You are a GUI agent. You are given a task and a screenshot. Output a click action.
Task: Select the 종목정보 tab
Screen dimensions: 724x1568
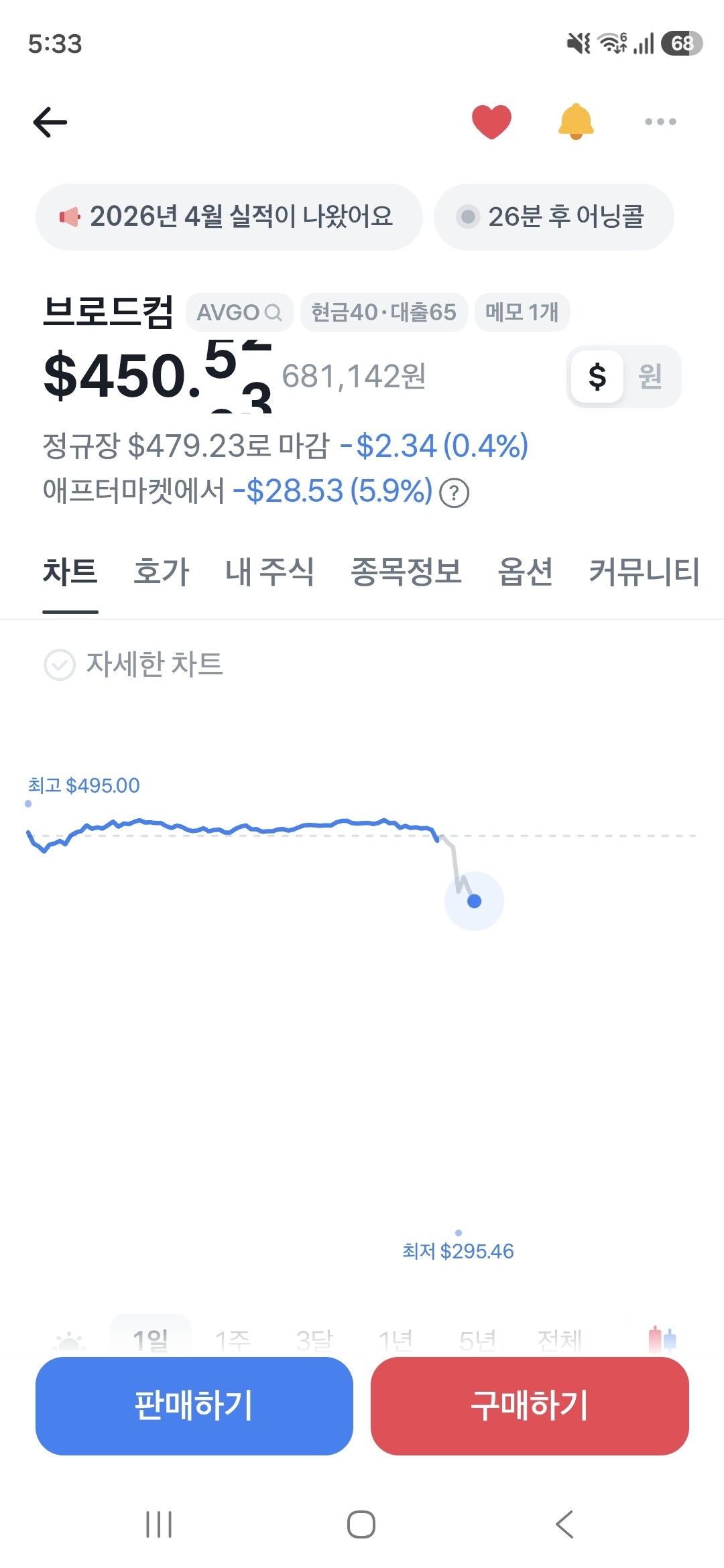[x=406, y=572]
